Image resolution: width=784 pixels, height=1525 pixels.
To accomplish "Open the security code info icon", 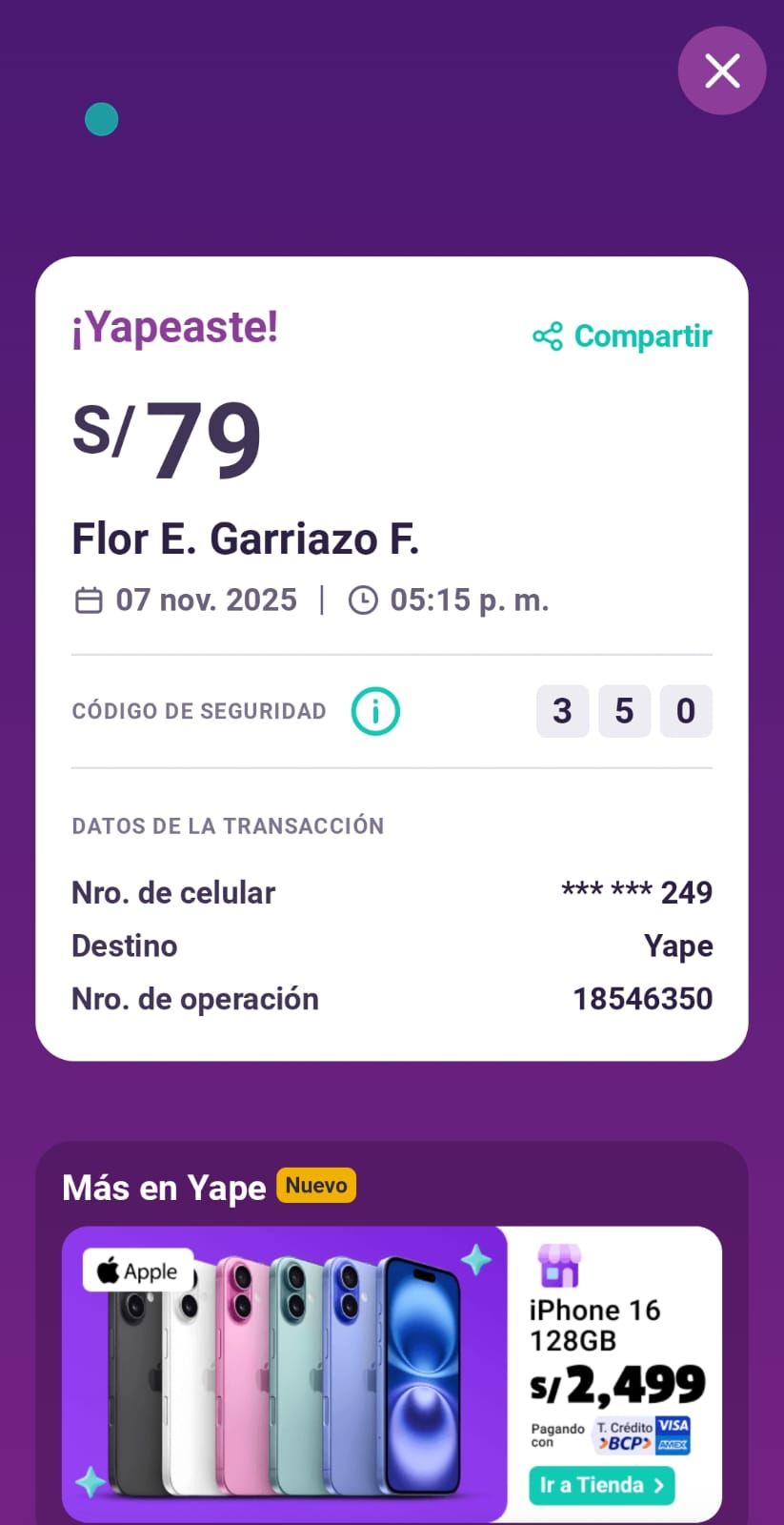I will click(375, 711).
